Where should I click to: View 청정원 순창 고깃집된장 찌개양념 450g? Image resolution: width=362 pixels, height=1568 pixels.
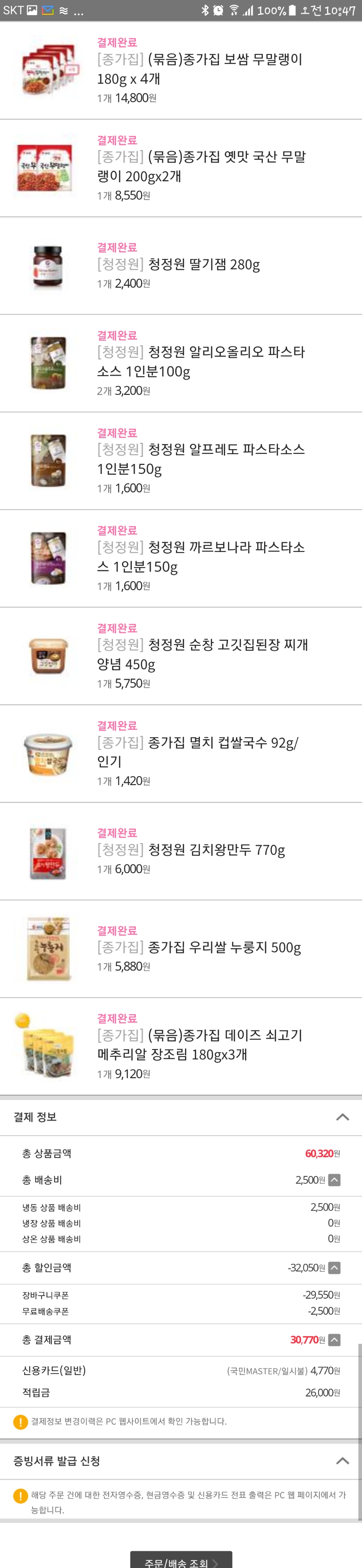click(202, 654)
